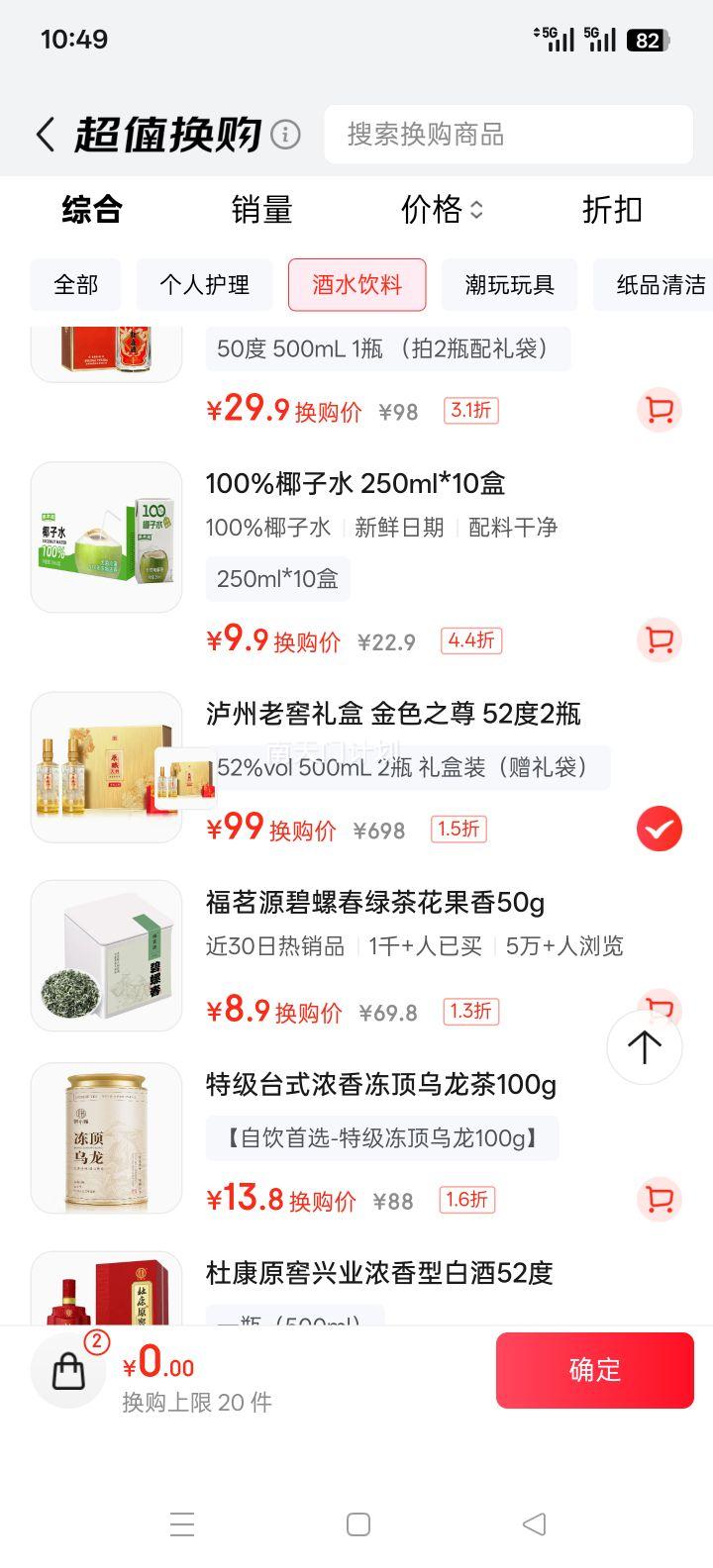Select the 全部 filter chip
The width and height of the screenshot is (713, 1568).
(x=75, y=284)
